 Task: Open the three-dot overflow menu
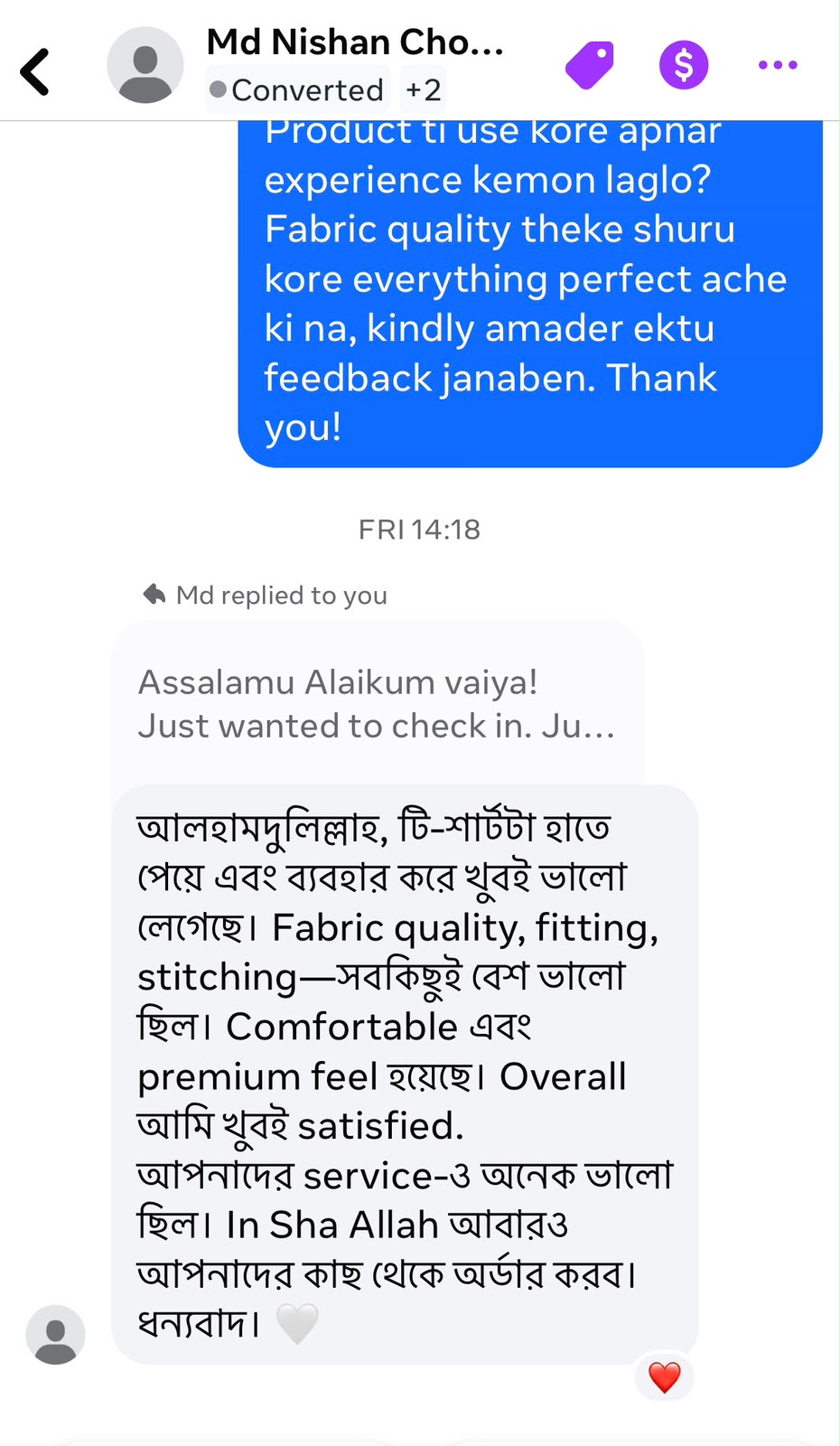(778, 65)
